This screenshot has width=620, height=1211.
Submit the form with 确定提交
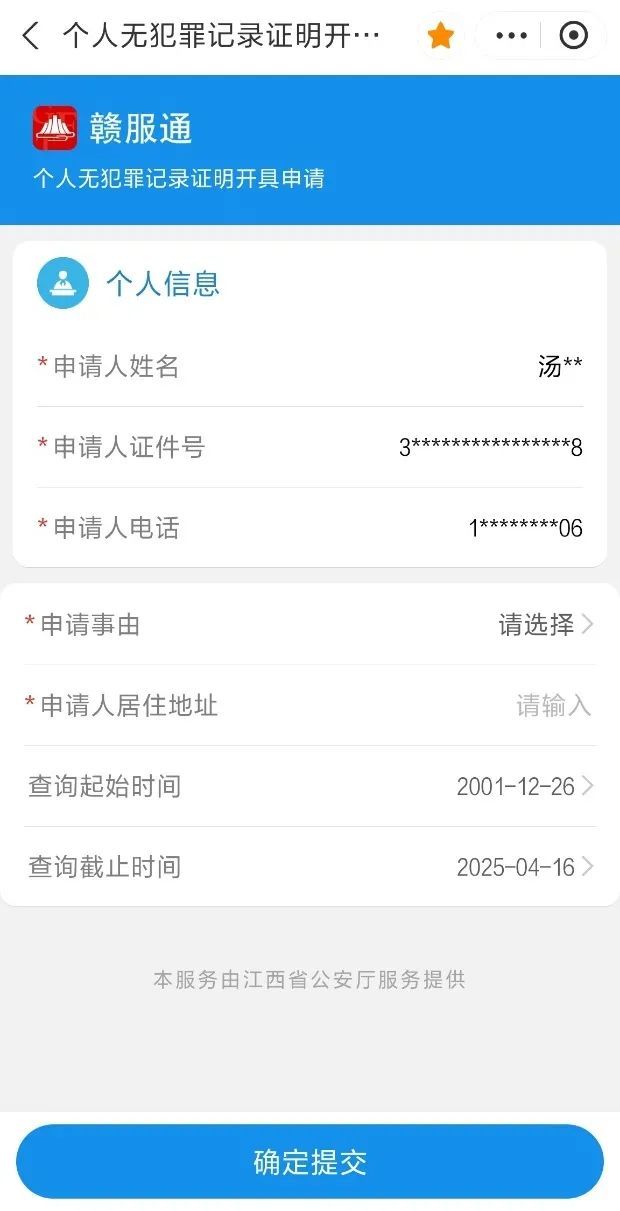pyautogui.click(x=310, y=1162)
